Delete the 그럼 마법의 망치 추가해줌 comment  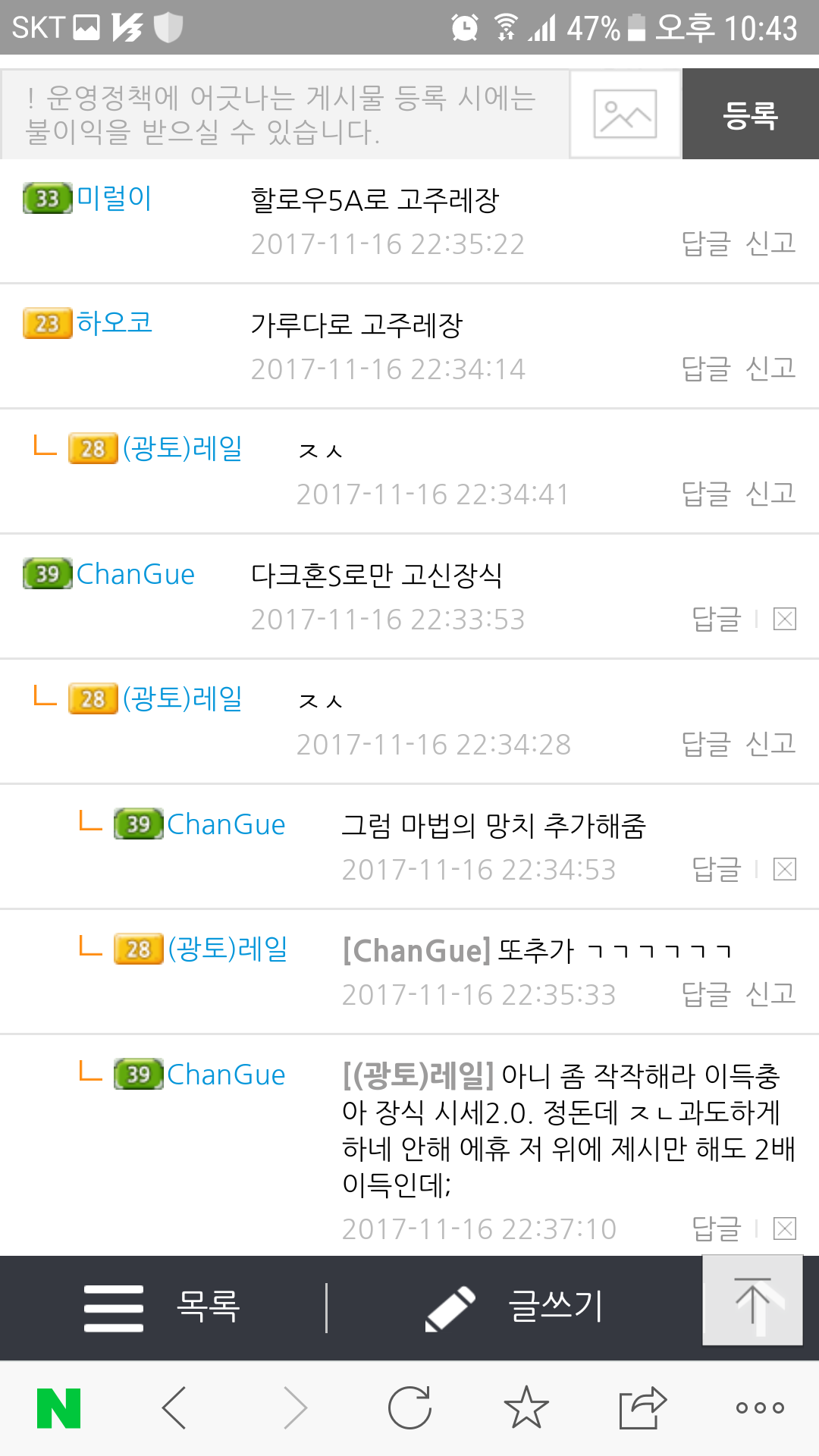click(x=784, y=869)
